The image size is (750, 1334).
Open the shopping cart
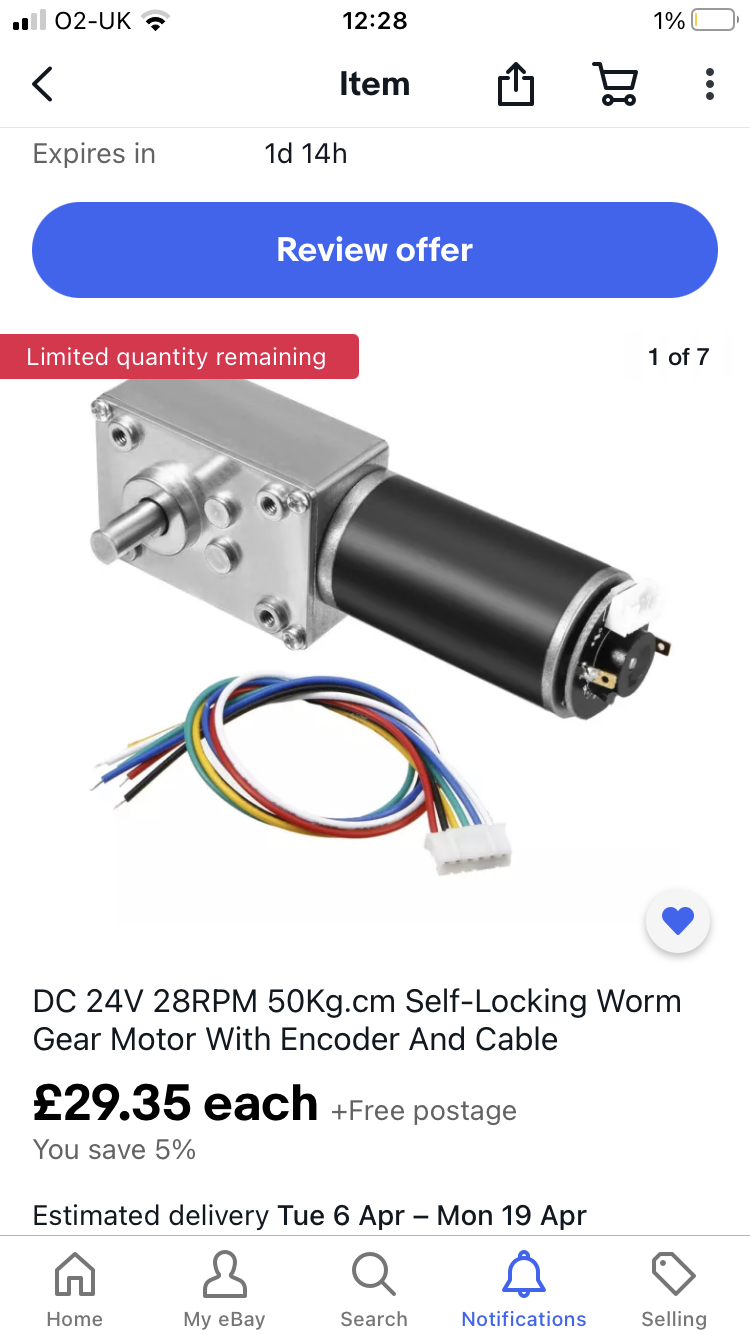pyautogui.click(x=615, y=84)
